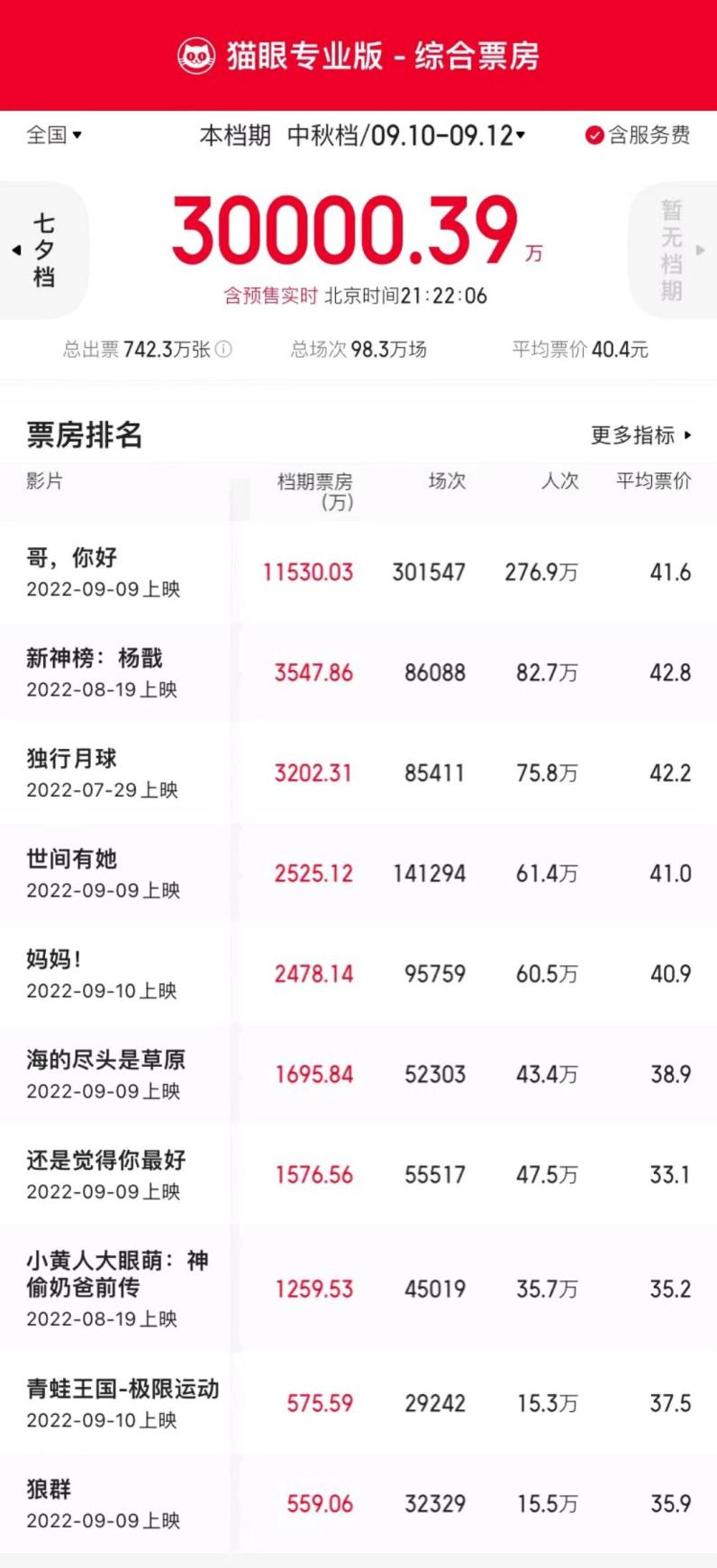The height and width of the screenshot is (1568, 717).
Task: View box office details of 世间有她
Action: pyautogui.click(x=358, y=873)
